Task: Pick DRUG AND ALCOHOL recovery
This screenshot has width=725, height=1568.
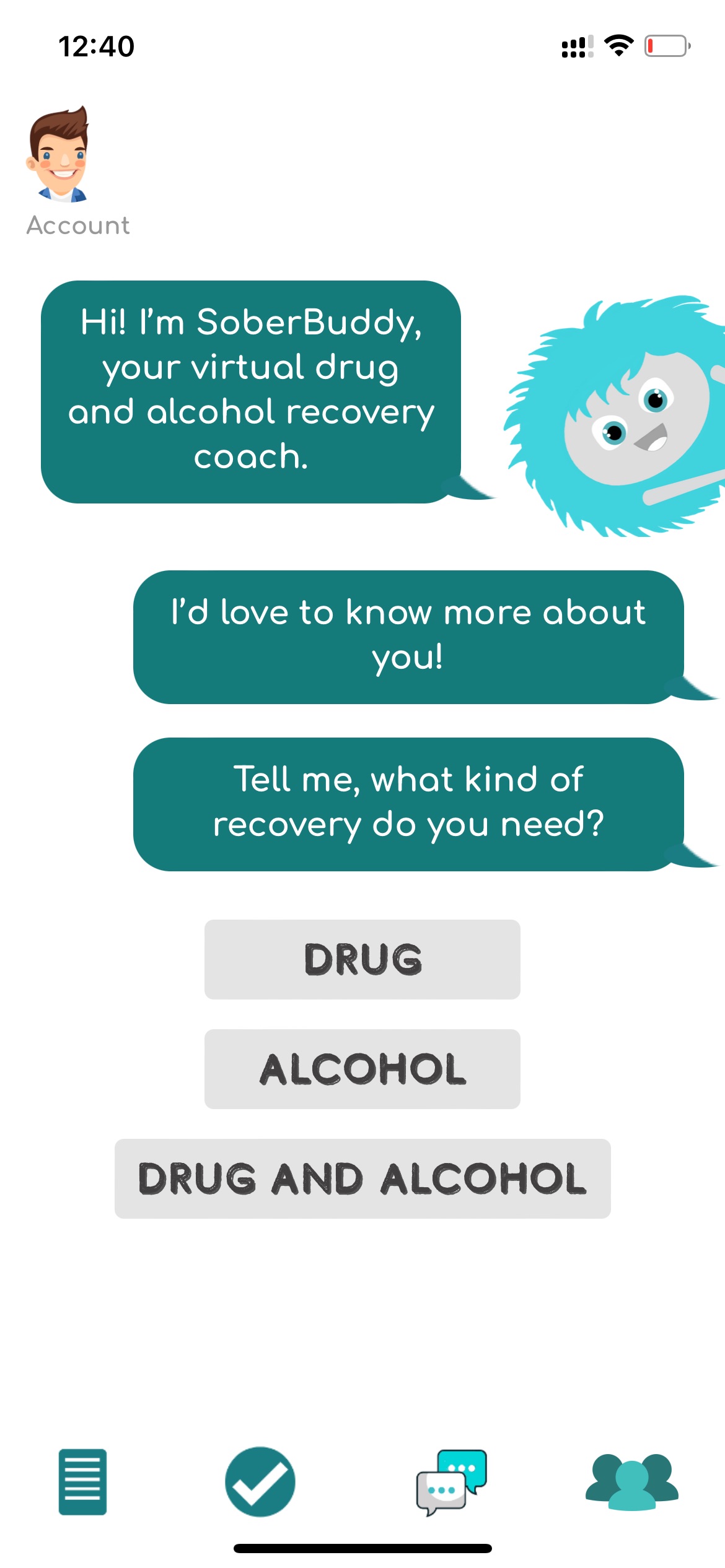Action: [362, 1178]
